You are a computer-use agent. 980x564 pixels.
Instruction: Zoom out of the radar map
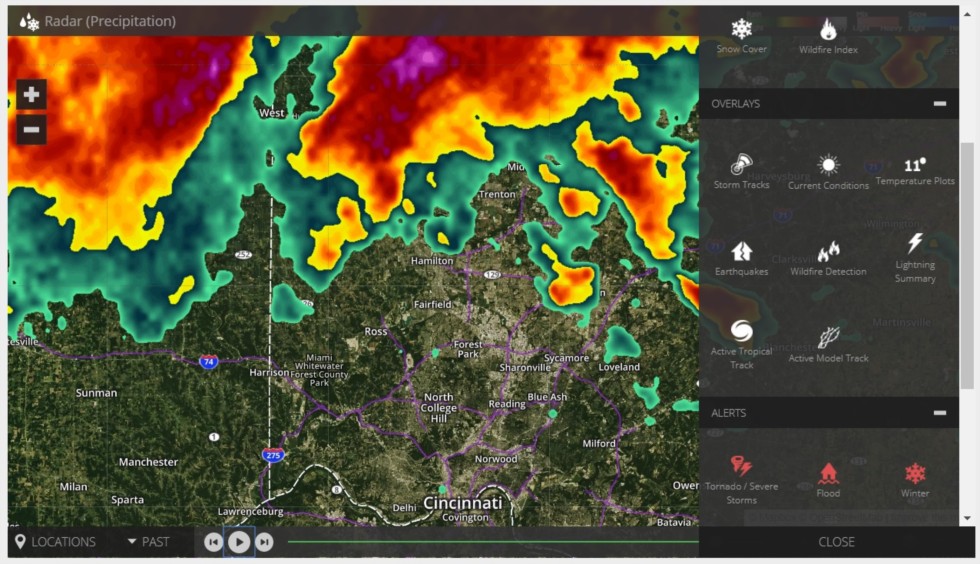(x=31, y=129)
